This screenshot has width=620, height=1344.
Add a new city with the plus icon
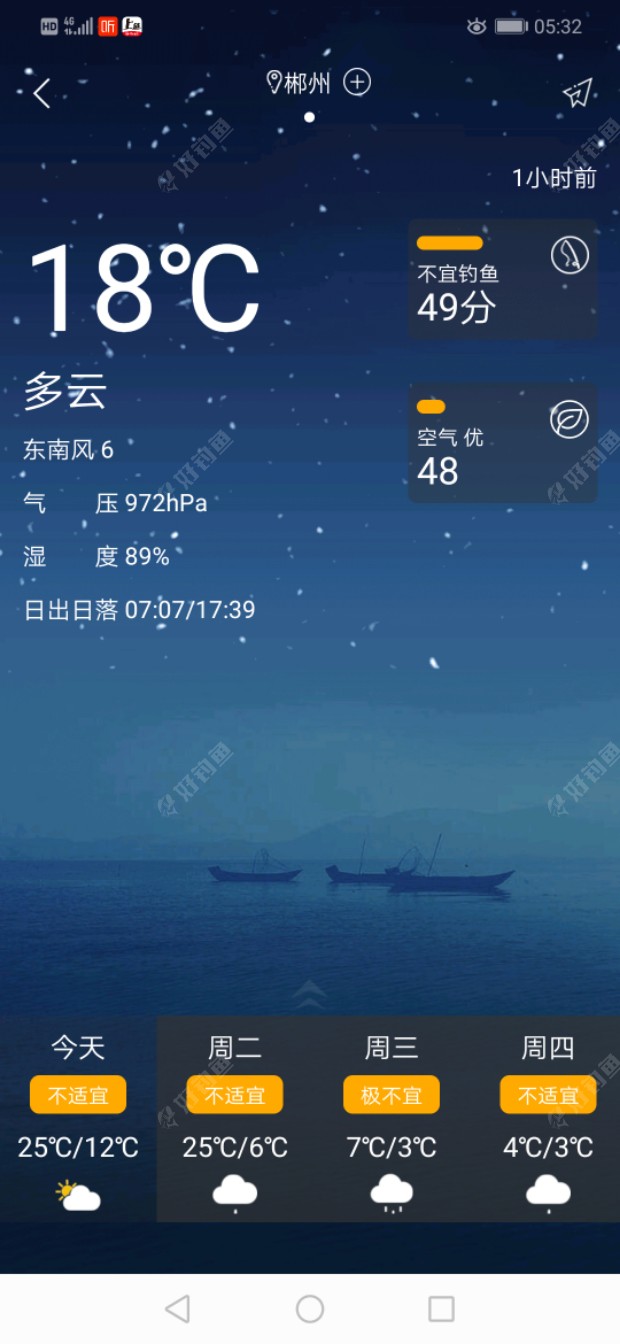pos(357,82)
